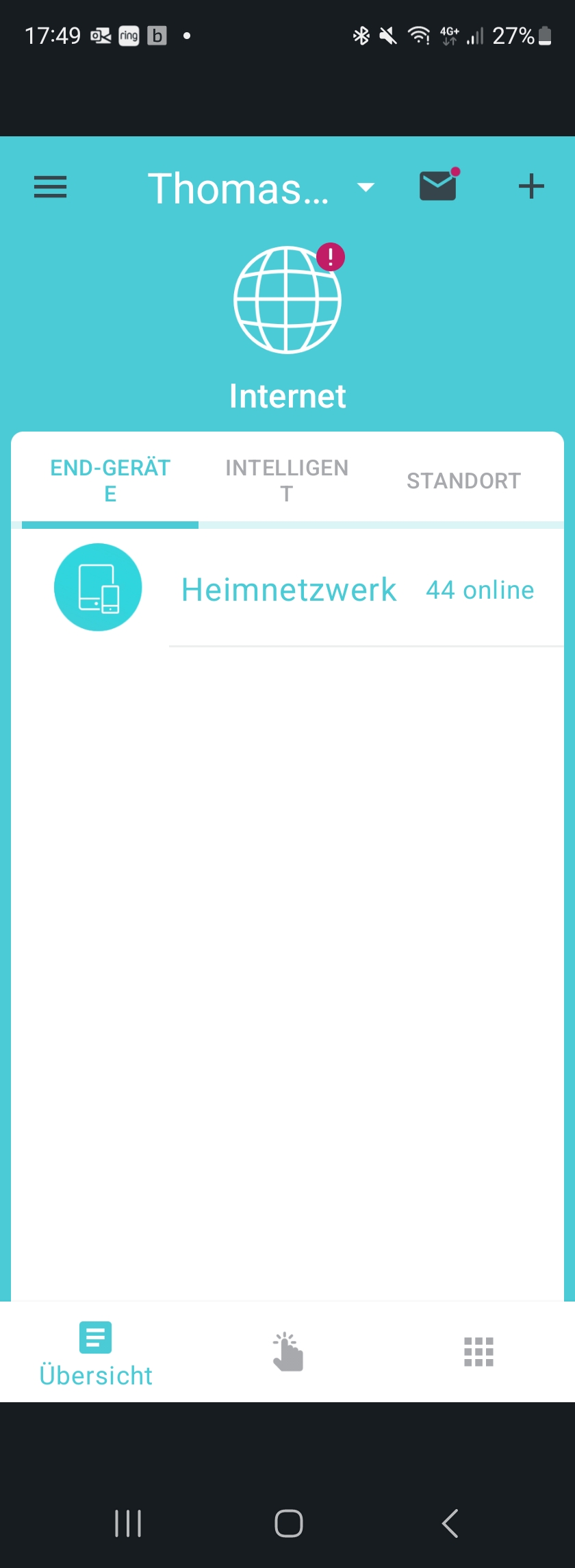The image size is (575, 1568).
Task: Tap the plus icon to add device
Action: 531,186
